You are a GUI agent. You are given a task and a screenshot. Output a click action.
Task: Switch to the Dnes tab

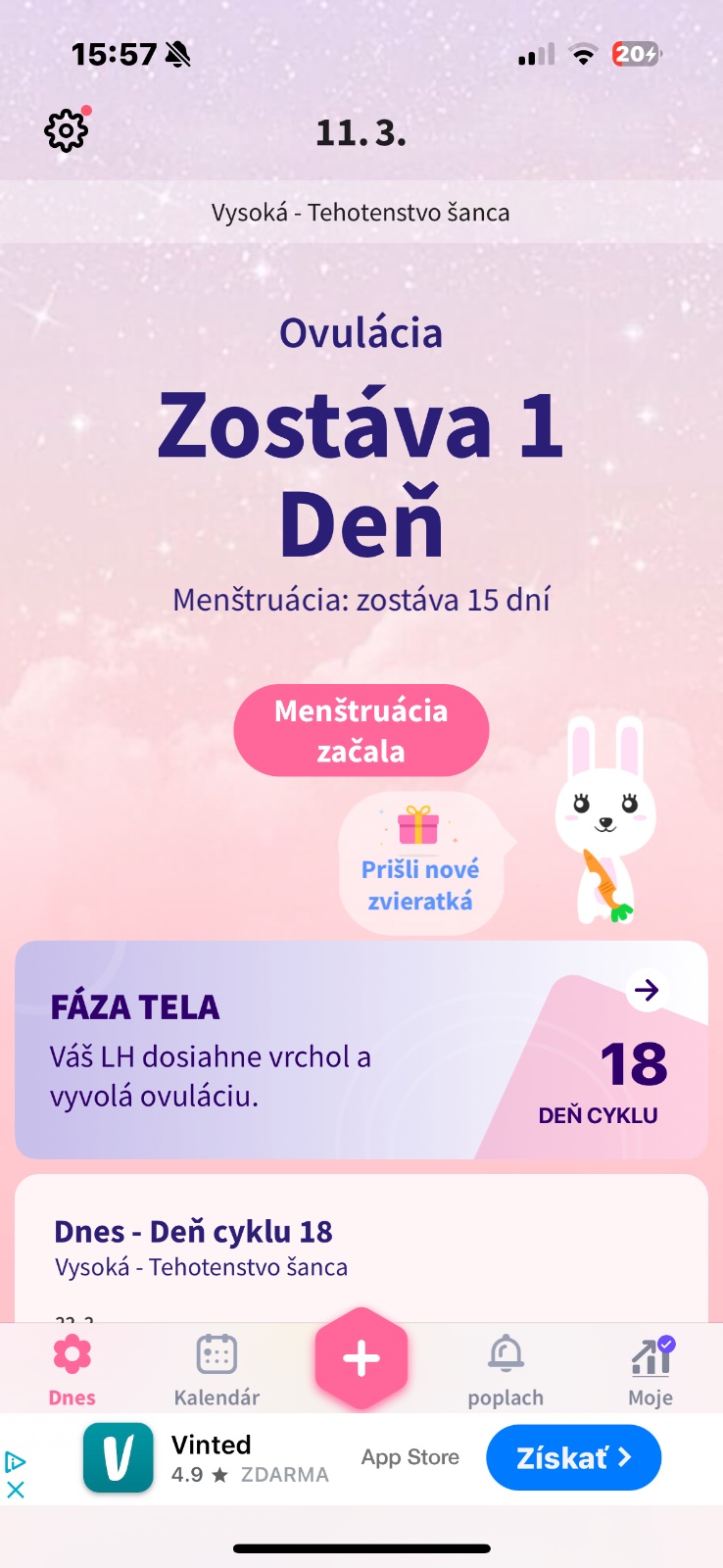pos(72,1369)
